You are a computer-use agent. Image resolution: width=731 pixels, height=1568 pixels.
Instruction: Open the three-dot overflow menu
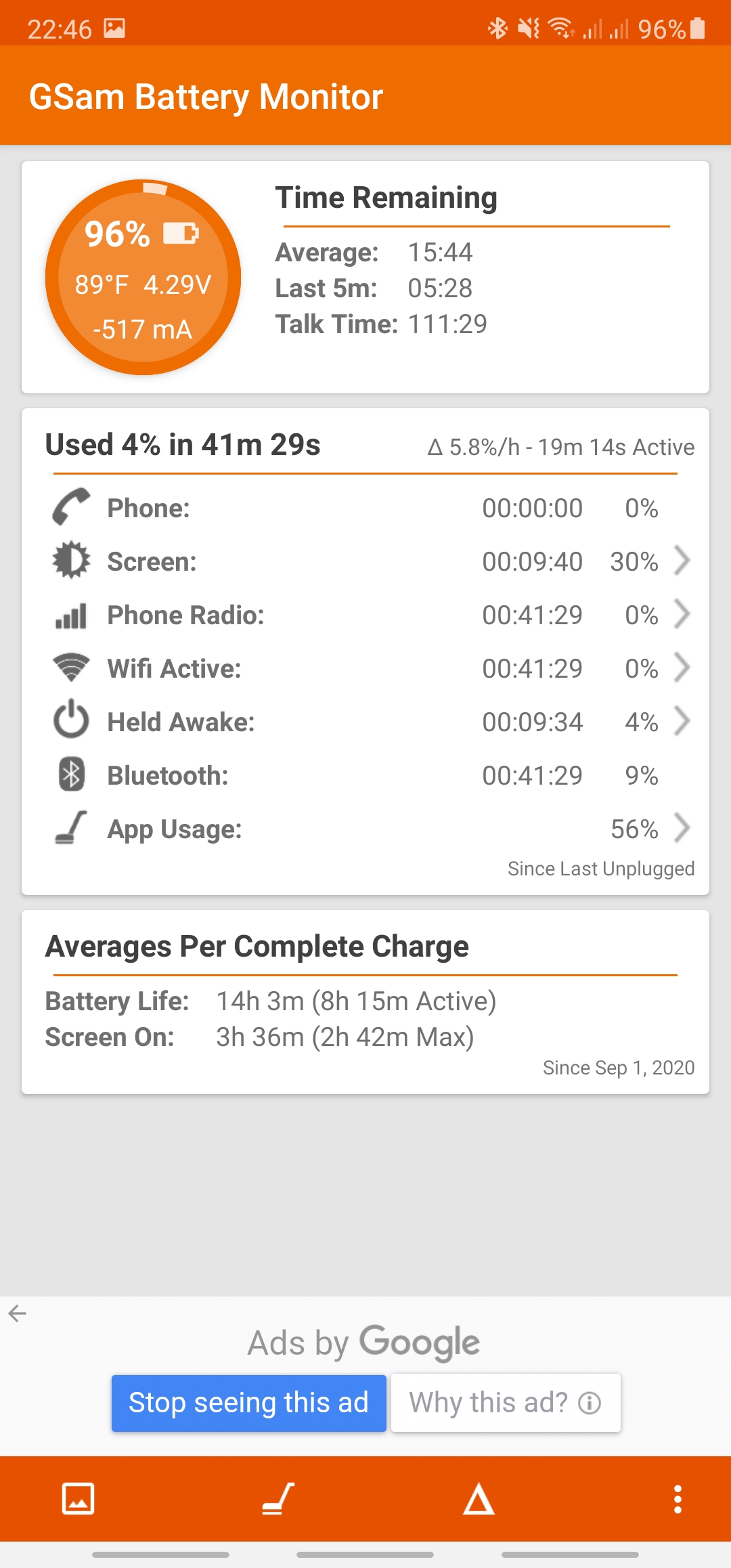(x=678, y=1499)
